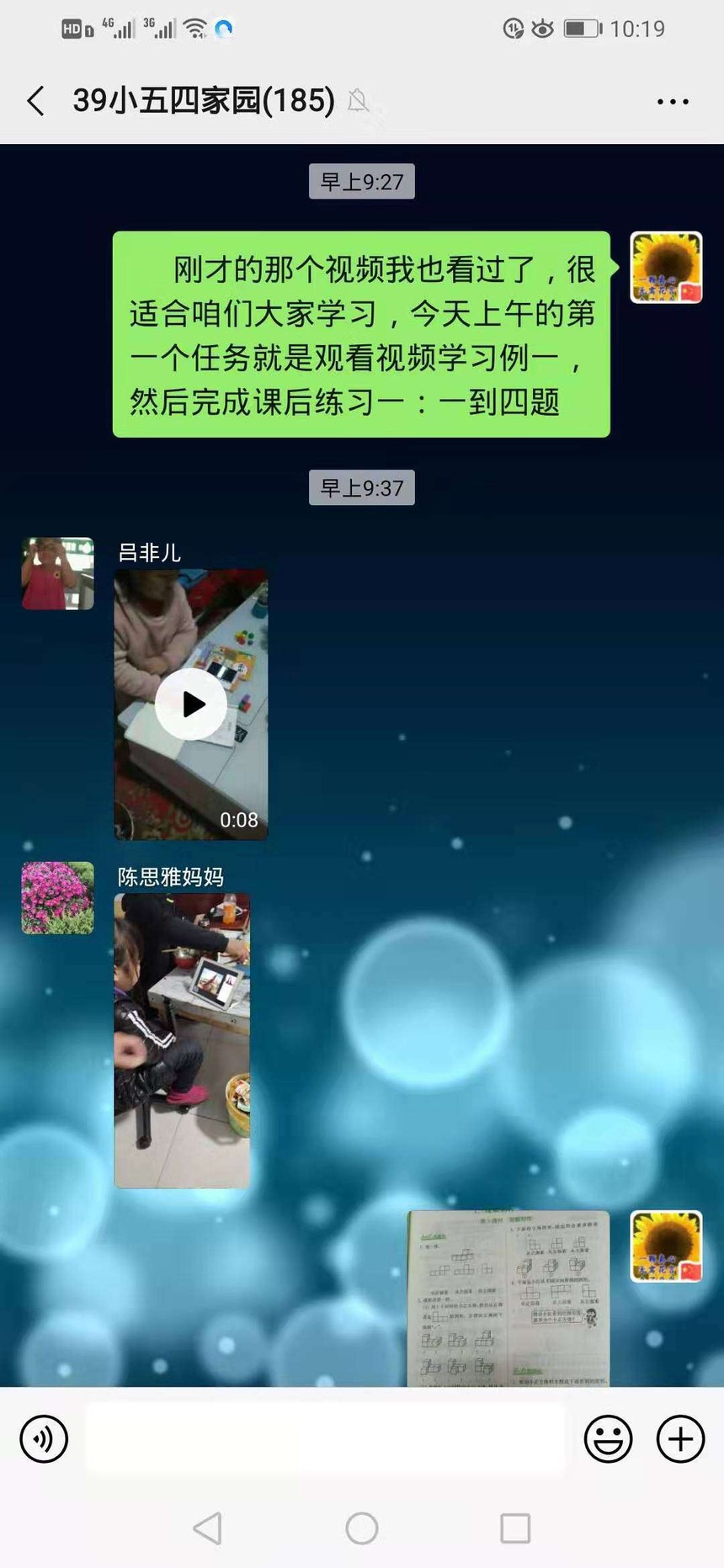
Task: Focus the message text field
Action: click(325, 1438)
